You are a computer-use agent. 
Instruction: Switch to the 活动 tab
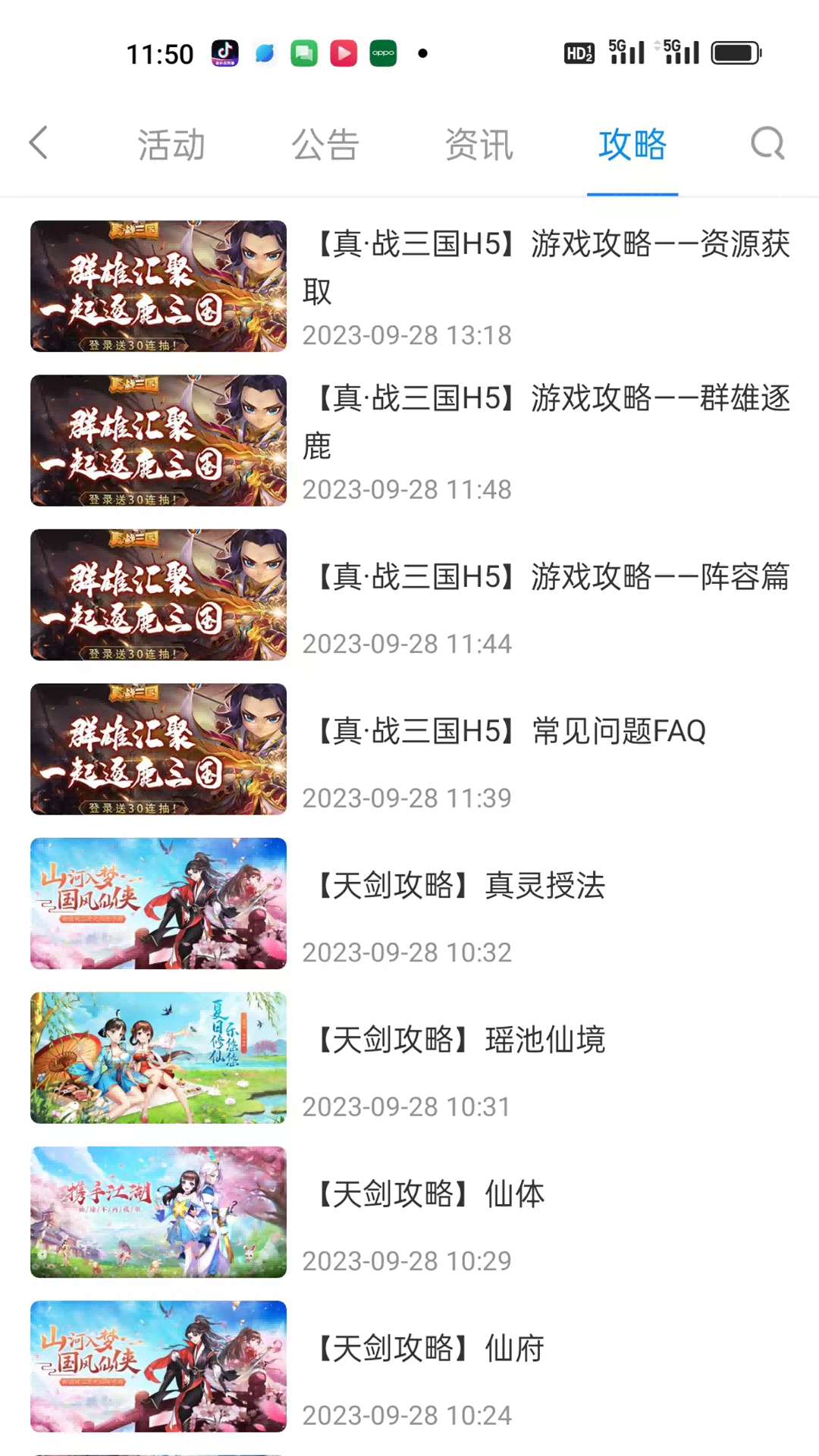click(x=171, y=145)
